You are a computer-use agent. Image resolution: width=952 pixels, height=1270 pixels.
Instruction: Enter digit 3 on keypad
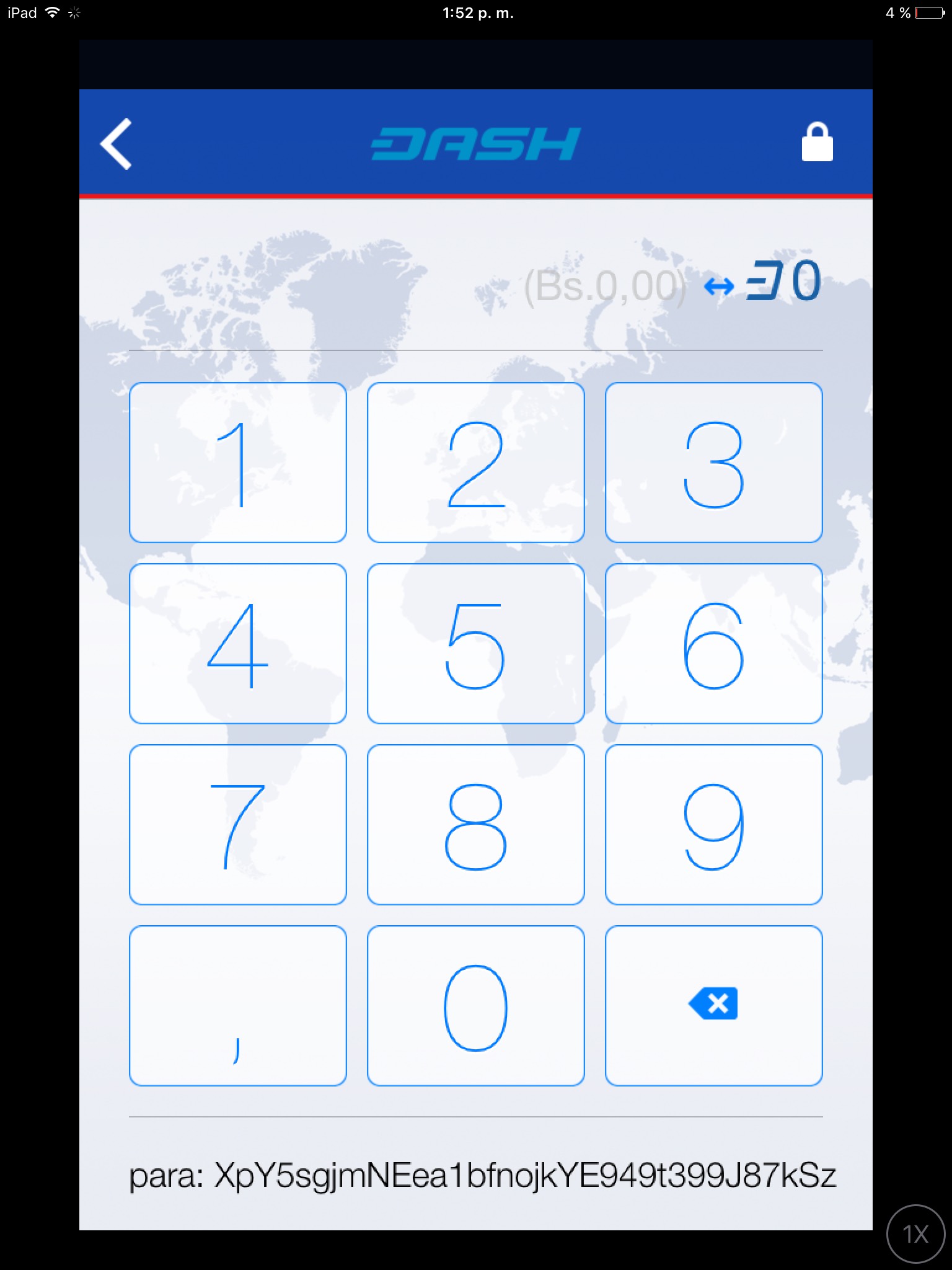tap(713, 463)
